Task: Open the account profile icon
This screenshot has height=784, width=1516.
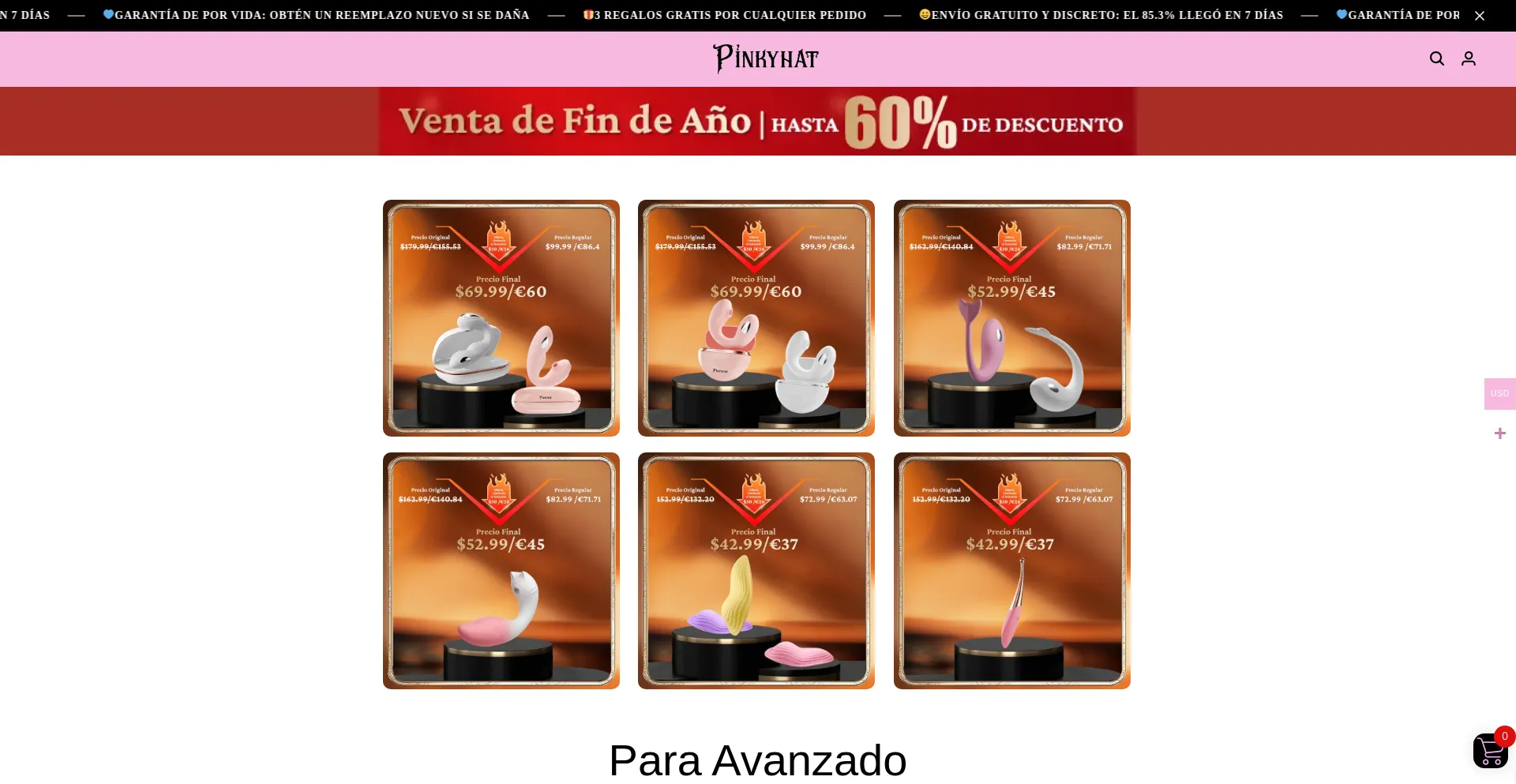Action: 1469,58
